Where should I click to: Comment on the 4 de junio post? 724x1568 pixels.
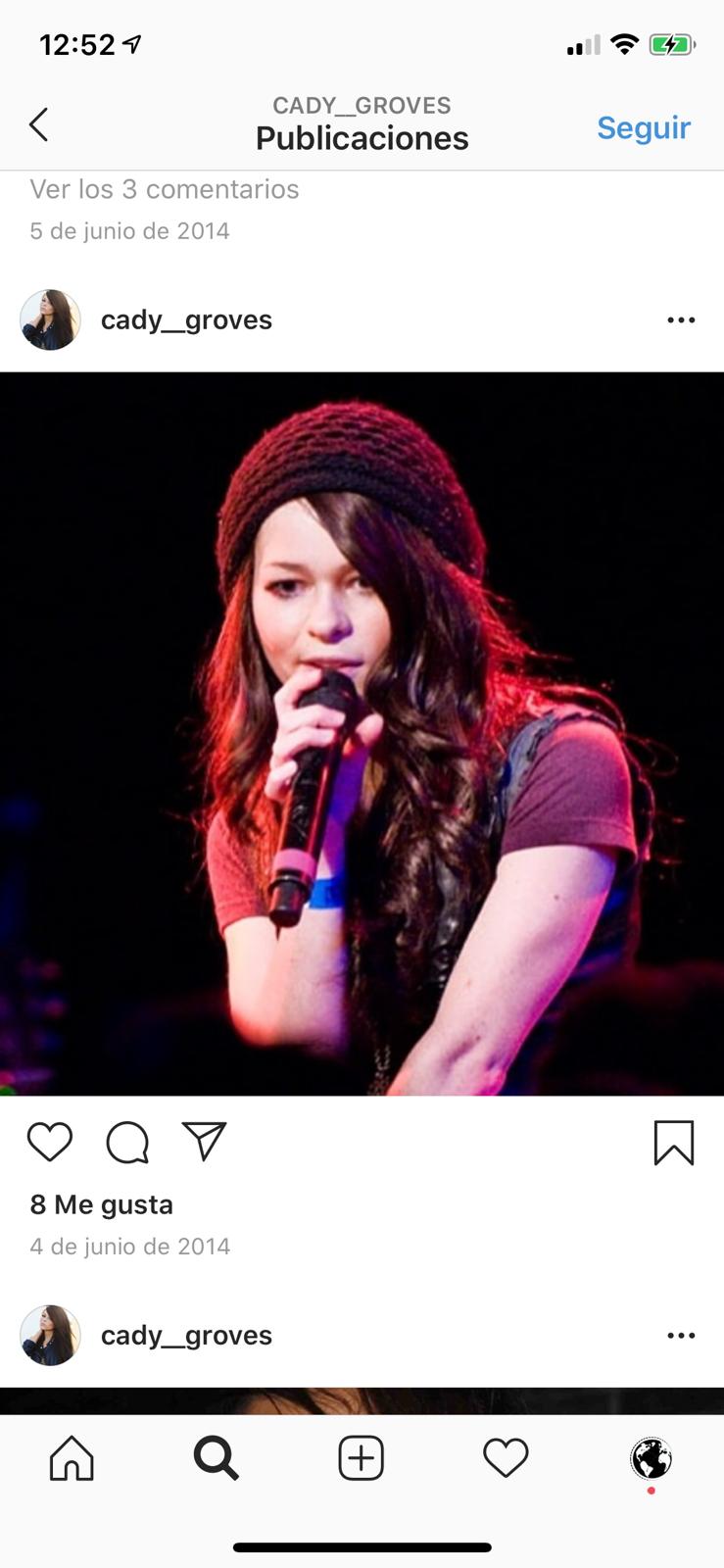pyautogui.click(x=127, y=1142)
